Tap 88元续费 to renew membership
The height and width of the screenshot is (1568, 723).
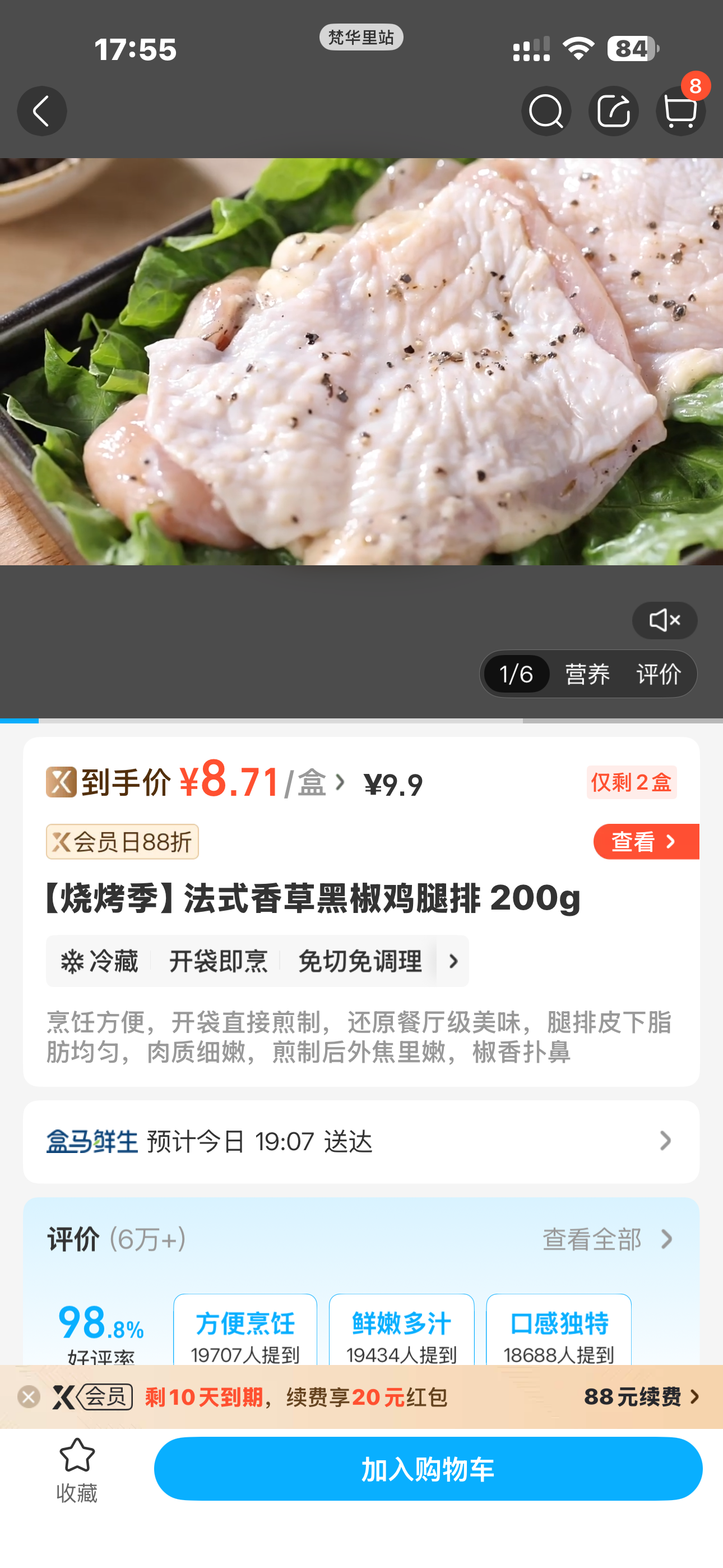click(x=641, y=1397)
